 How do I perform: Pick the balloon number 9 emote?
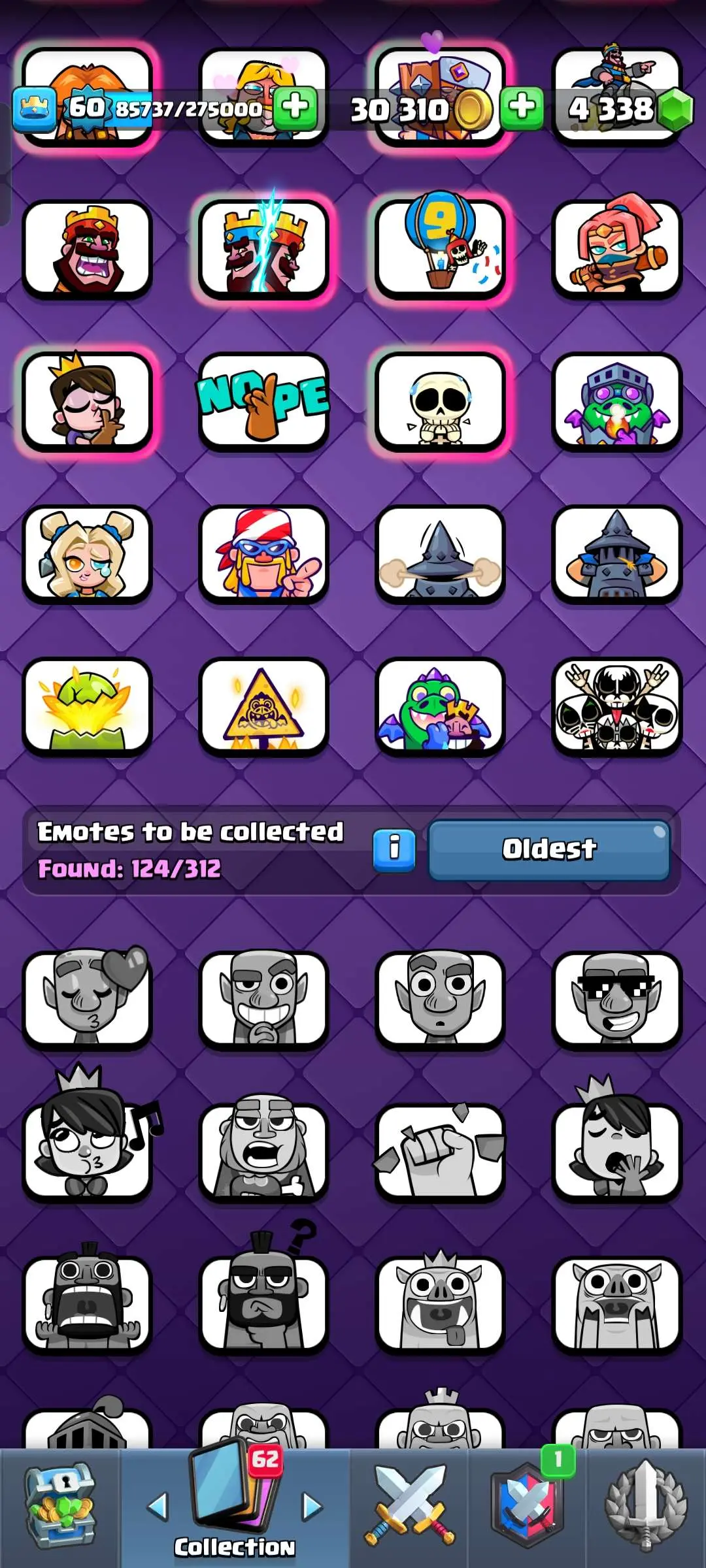[x=440, y=248]
